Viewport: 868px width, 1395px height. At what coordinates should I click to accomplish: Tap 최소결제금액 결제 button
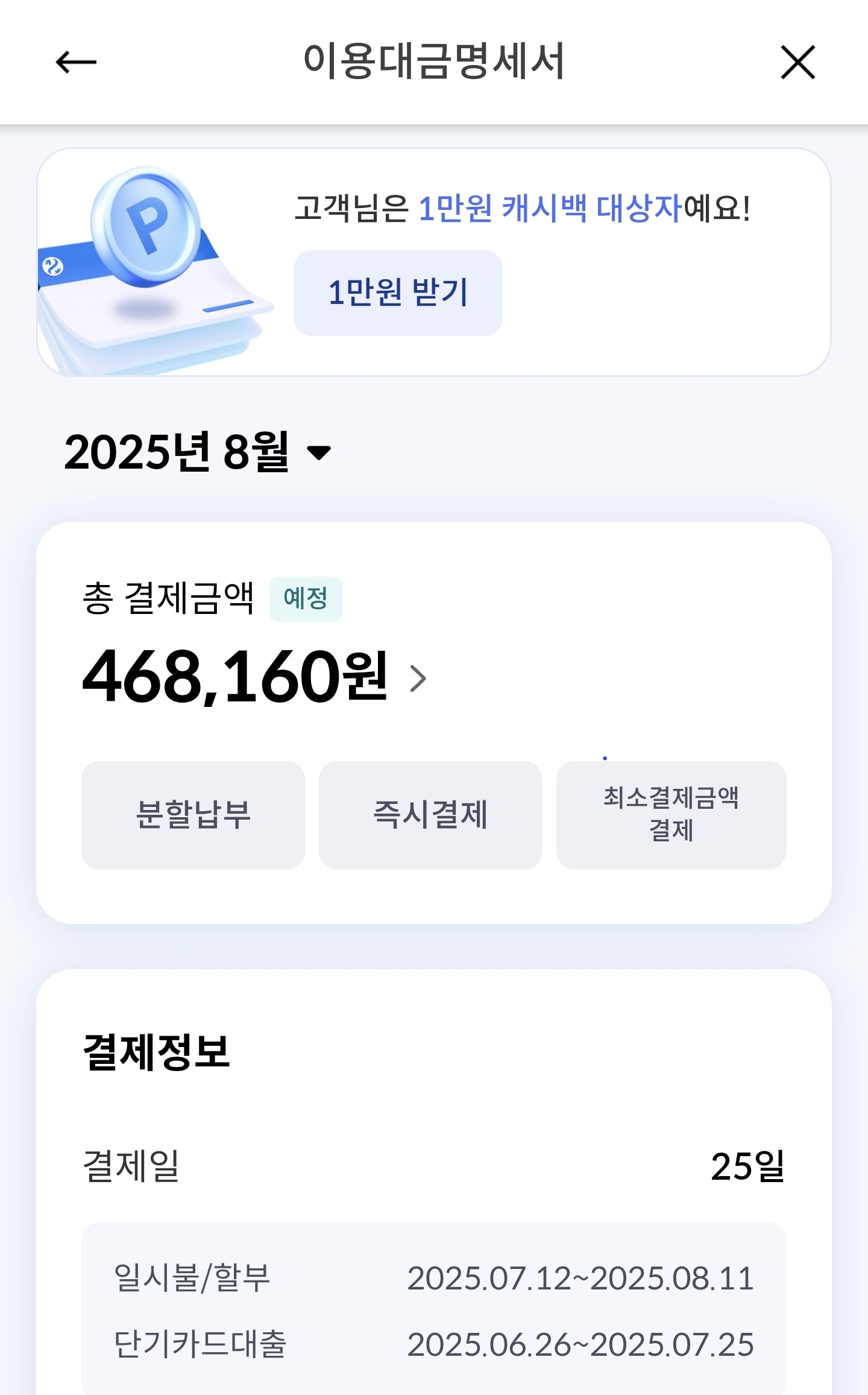[x=671, y=815]
